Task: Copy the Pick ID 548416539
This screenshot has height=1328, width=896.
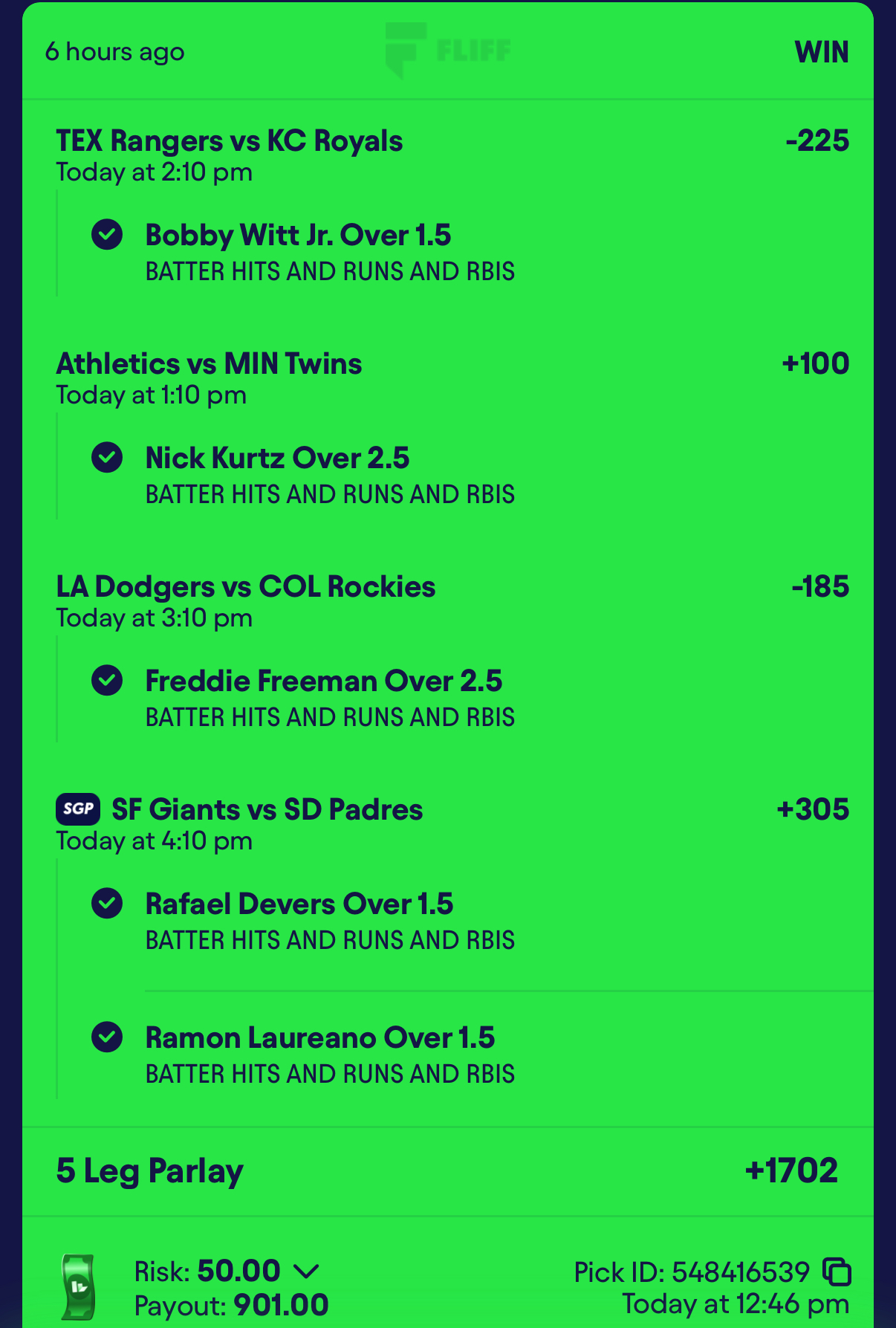Action: pos(837,1272)
